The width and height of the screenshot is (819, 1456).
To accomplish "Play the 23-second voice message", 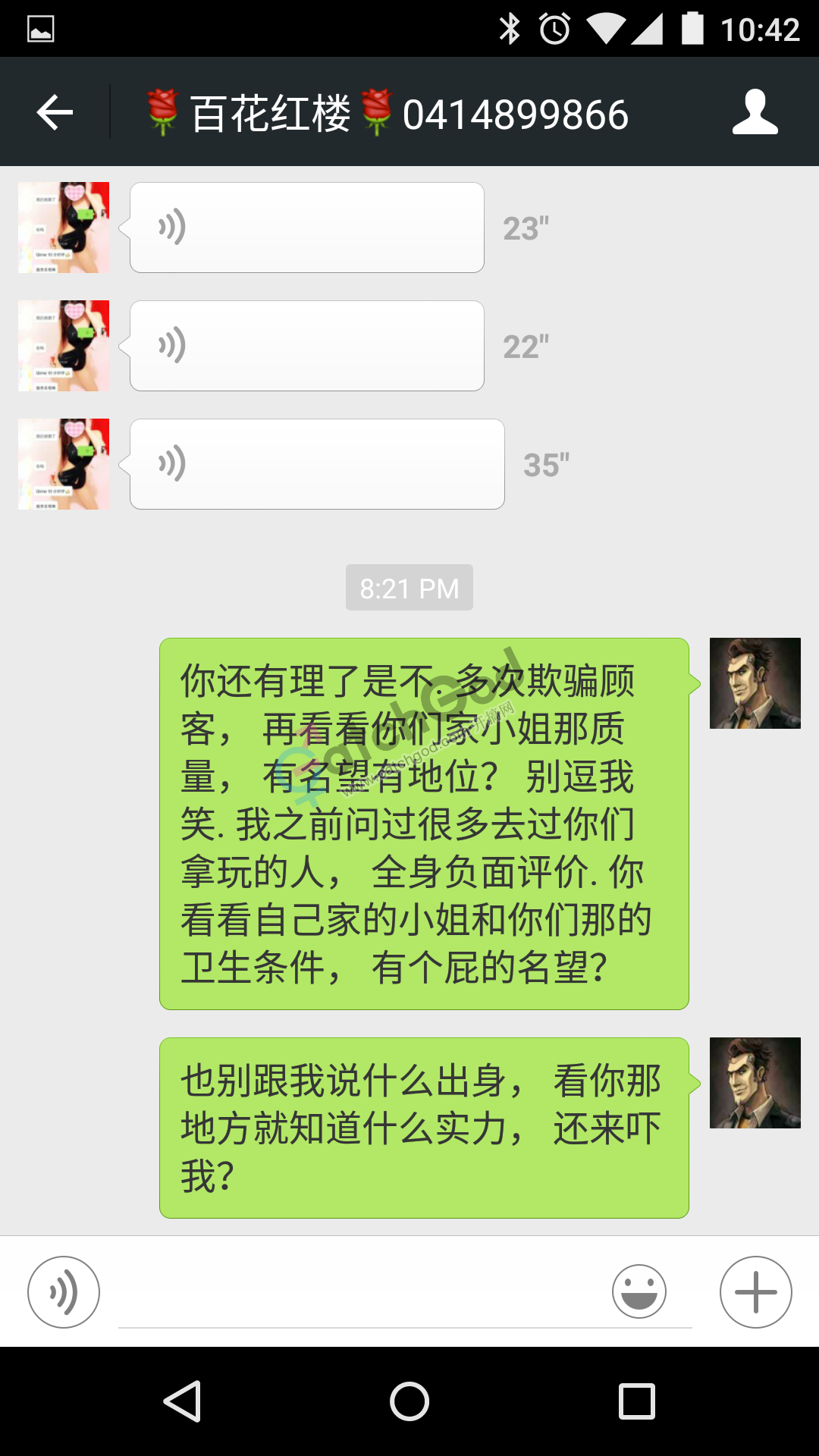I will pos(306,227).
